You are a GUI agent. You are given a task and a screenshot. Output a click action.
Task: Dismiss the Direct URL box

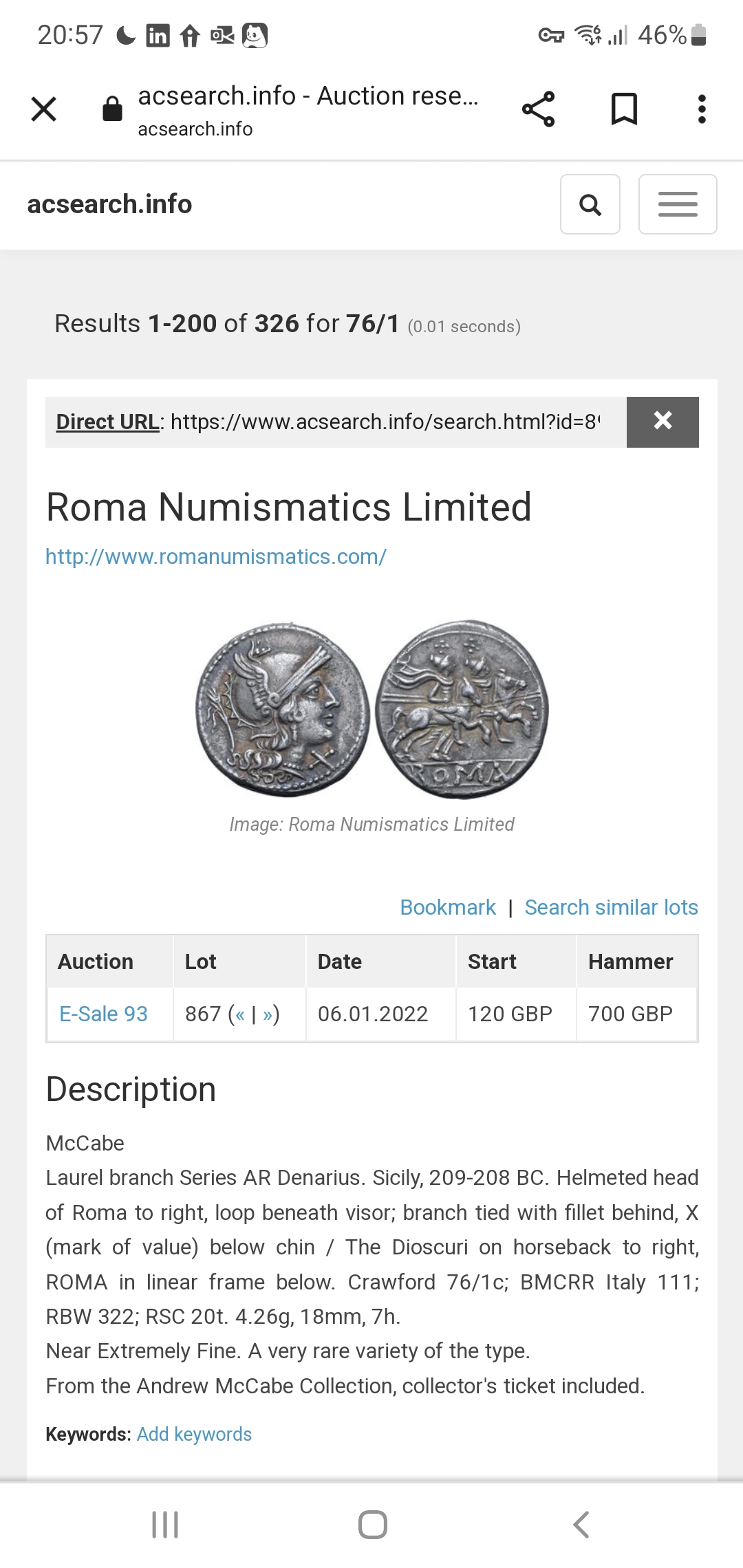click(663, 422)
